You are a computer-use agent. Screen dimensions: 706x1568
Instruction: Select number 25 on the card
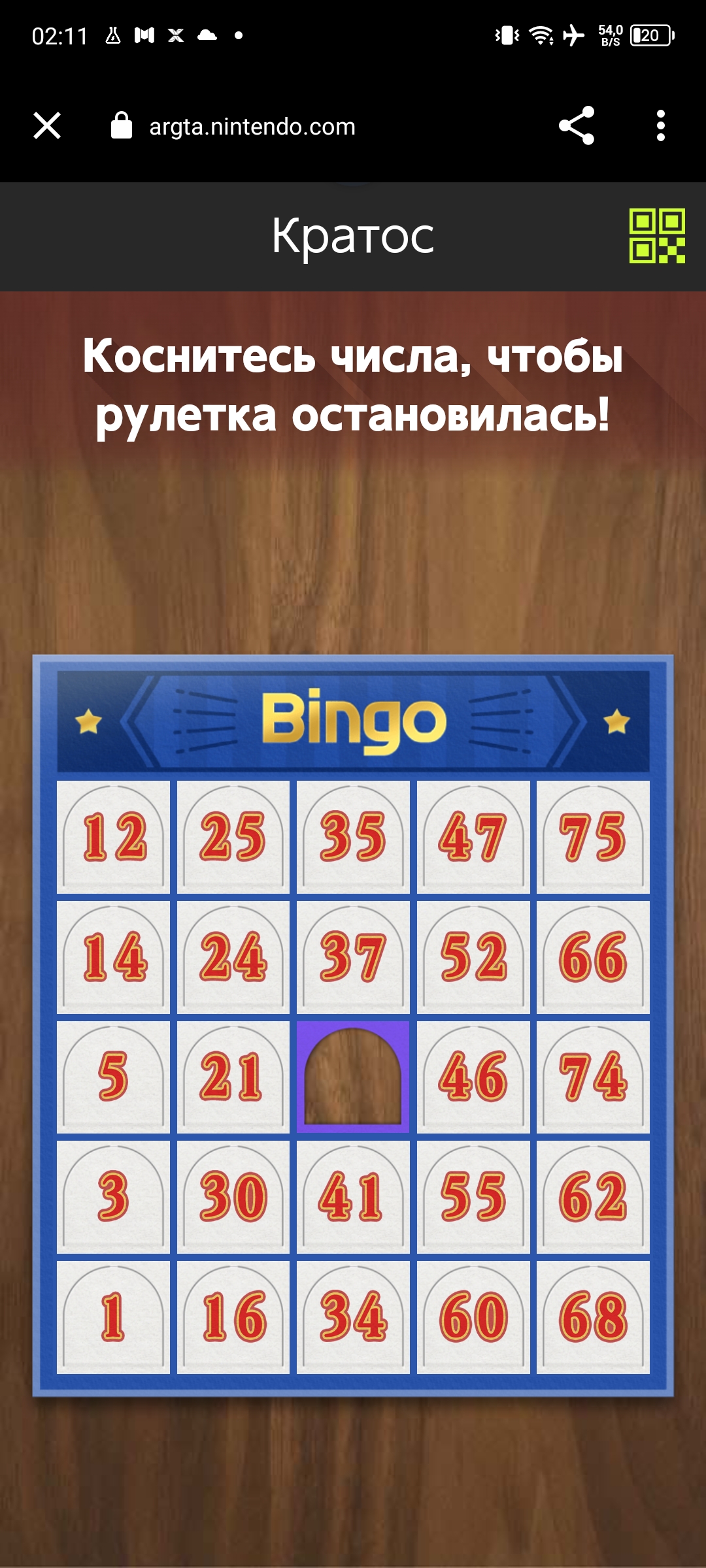(x=233, y=837)
